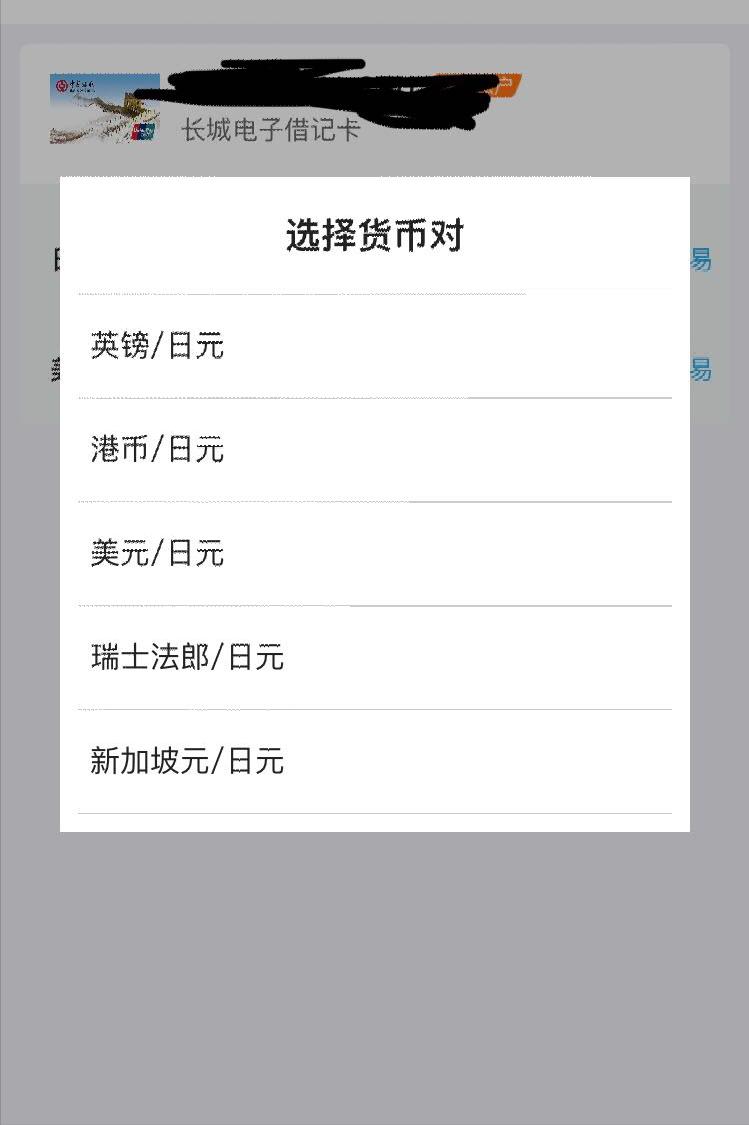Click the divider line under 英镑/日元

click(374, 397)
